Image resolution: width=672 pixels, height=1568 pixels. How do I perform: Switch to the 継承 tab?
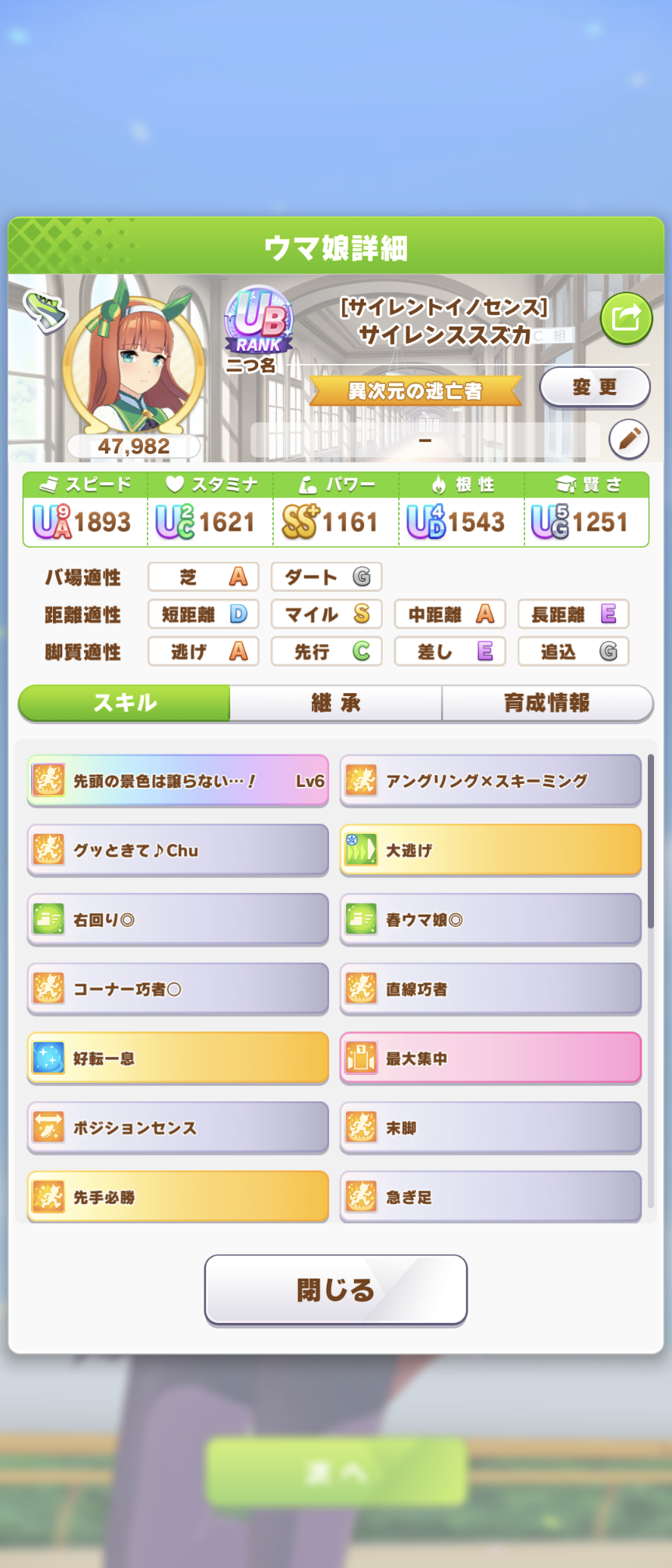coord(336,703)
